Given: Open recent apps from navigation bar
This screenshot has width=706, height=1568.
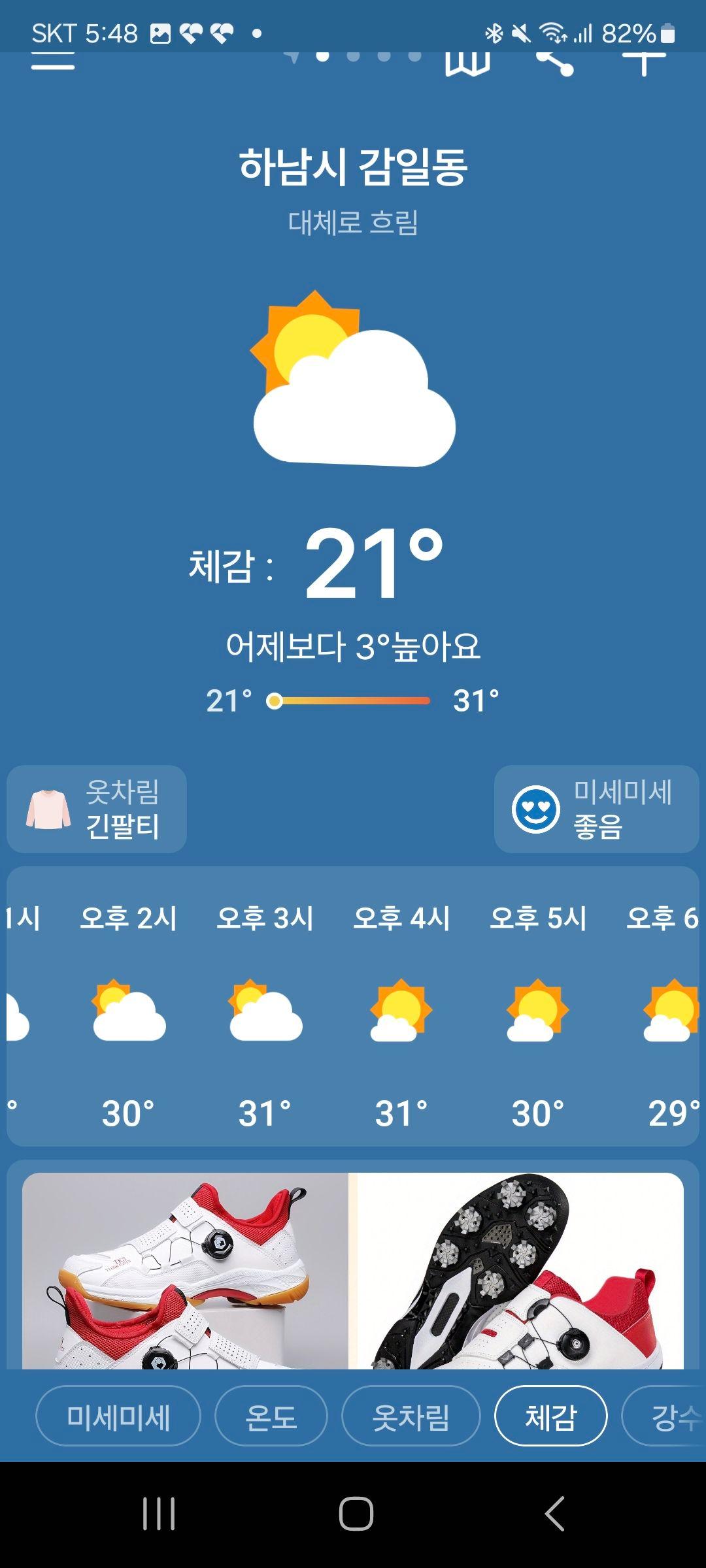Looking at the screenshot, I should (x=159, y=1514).
